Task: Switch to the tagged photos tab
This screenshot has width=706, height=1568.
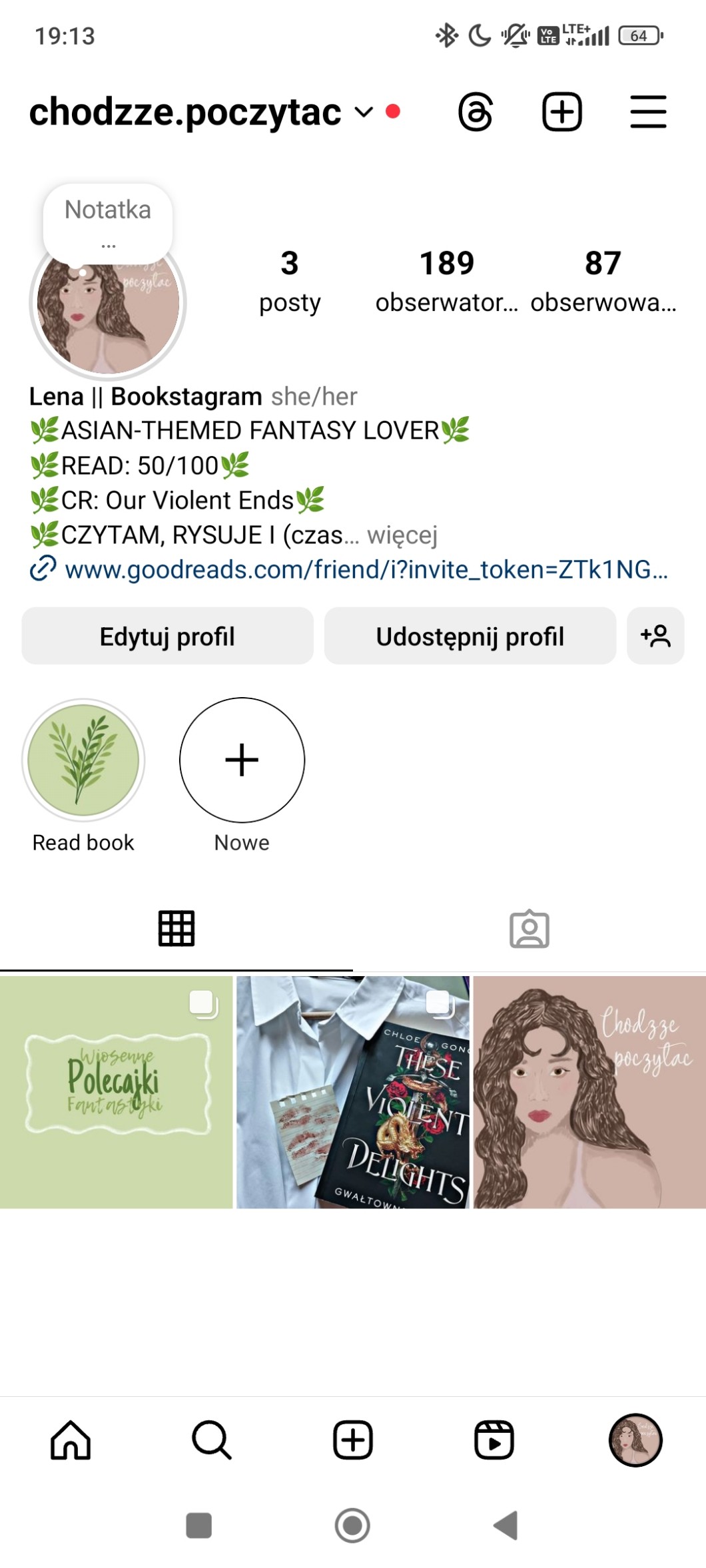Action: point(529,929)
